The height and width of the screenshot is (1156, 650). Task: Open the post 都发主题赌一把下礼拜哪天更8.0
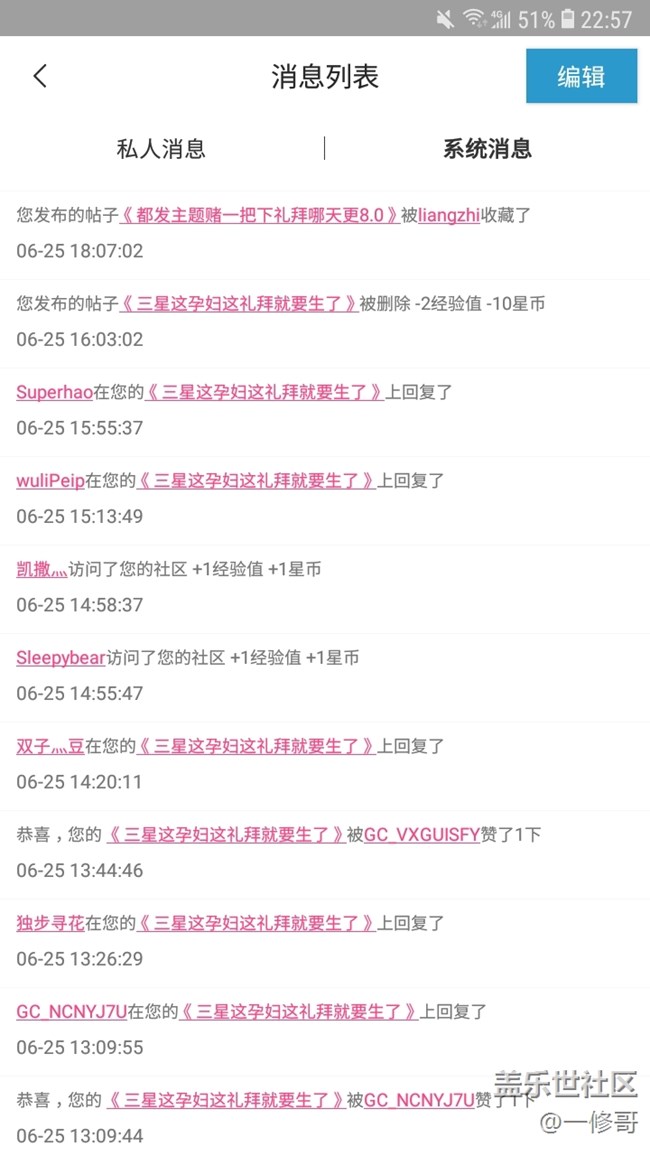click(259, 215)
